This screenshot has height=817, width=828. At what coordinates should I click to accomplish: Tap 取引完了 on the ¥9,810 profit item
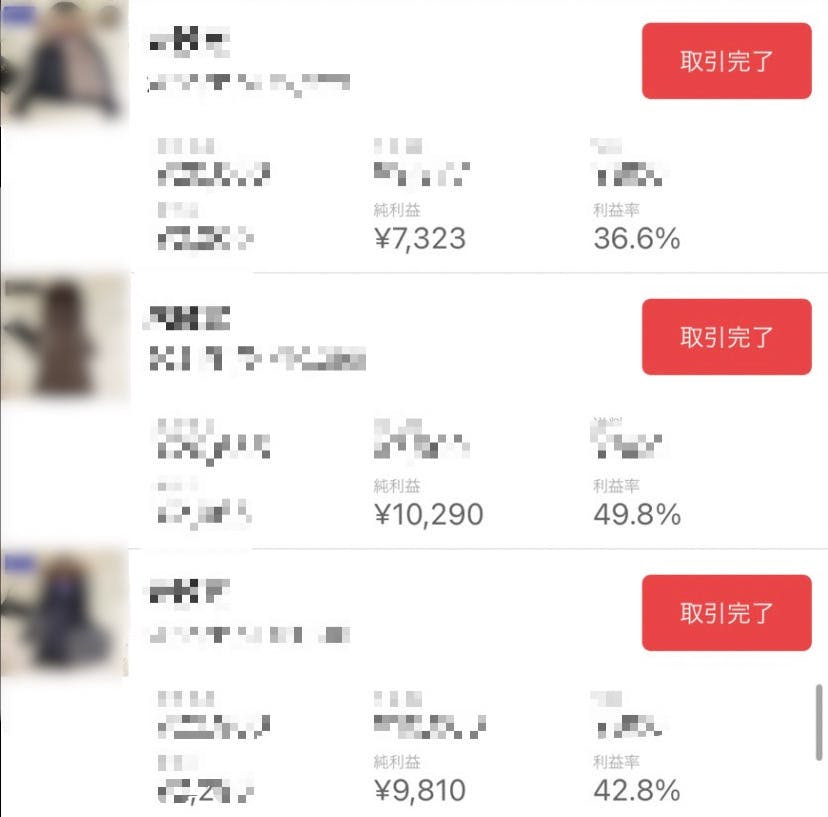coord(726,613)
